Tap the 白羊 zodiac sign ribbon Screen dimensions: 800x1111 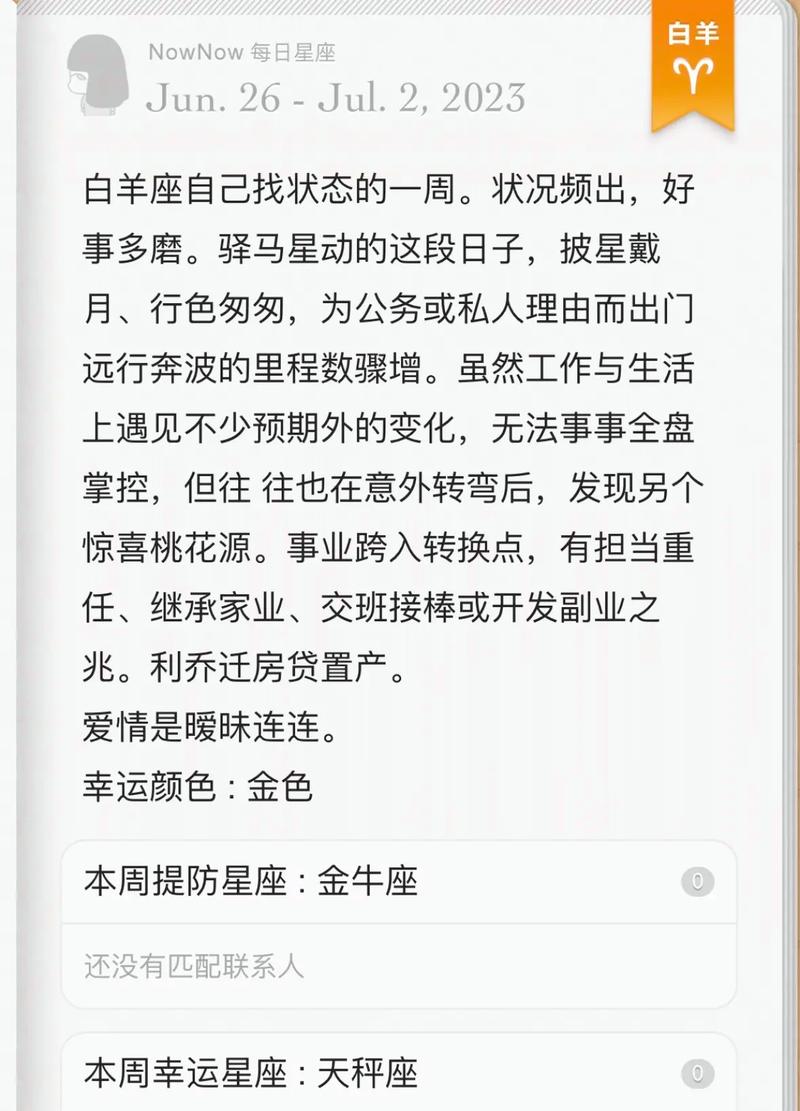click(x=693, y=60)
